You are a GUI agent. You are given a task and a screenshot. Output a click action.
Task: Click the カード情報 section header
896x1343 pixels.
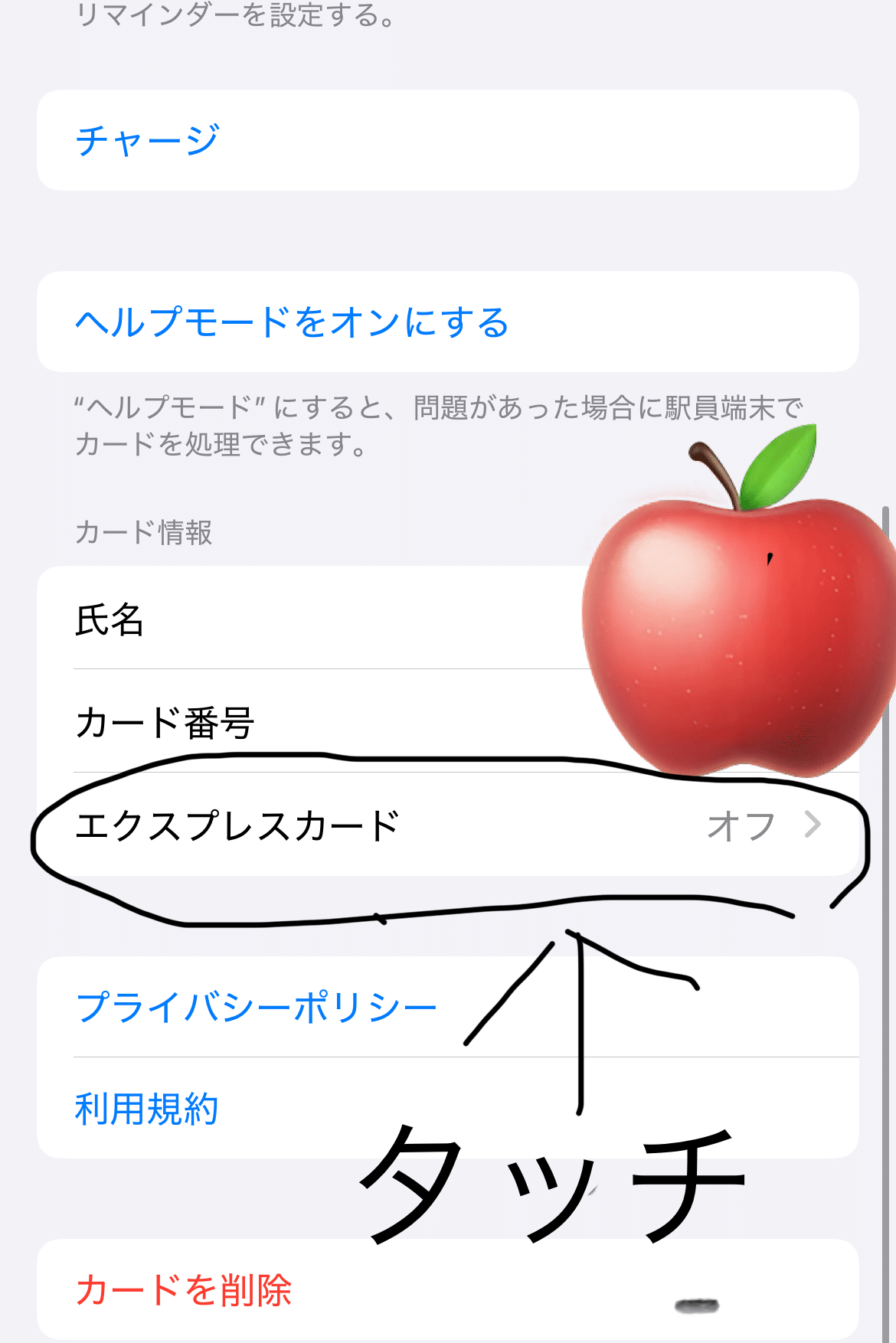tap(145, 528)
